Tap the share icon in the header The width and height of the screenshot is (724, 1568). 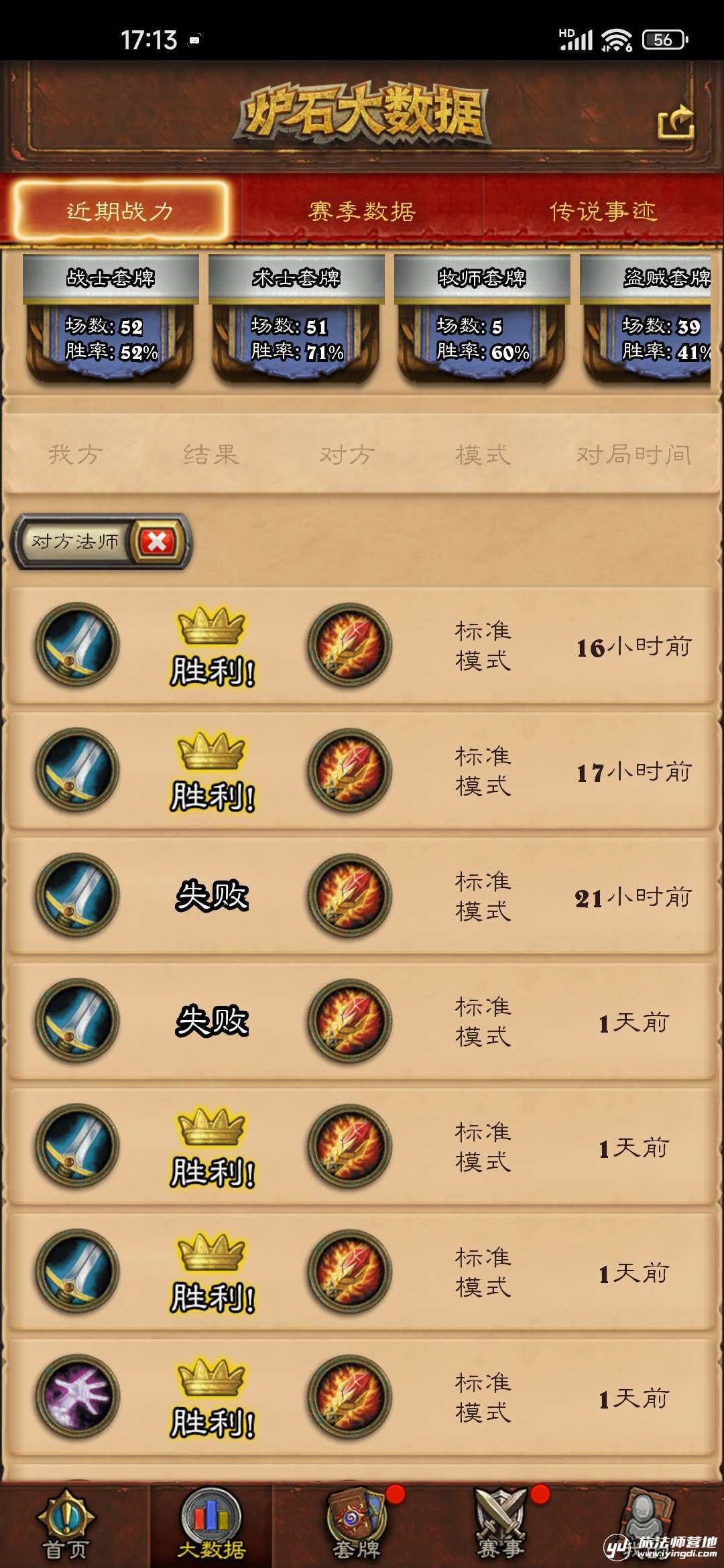coord(675,123)
